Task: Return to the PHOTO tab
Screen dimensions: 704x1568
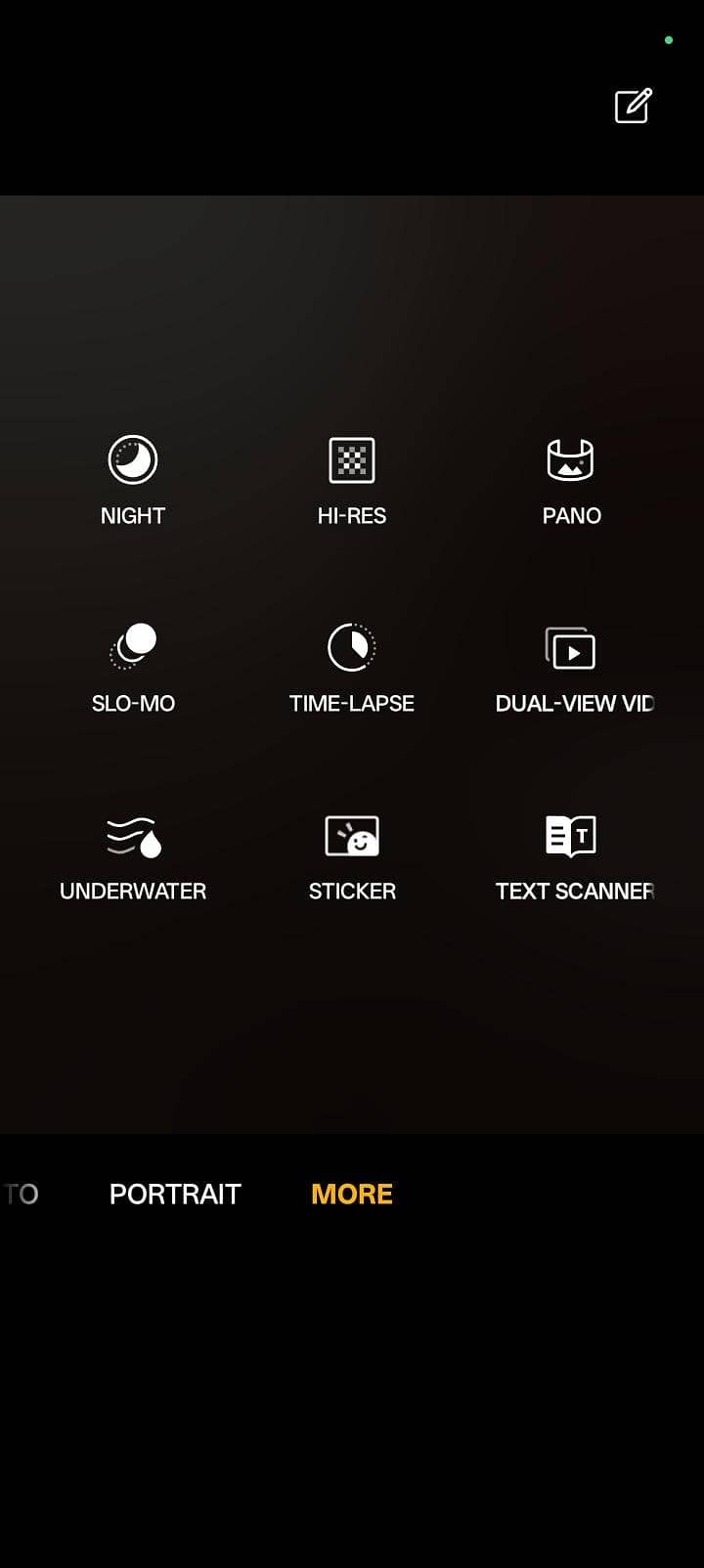Action: click(x=20, y=1193)
